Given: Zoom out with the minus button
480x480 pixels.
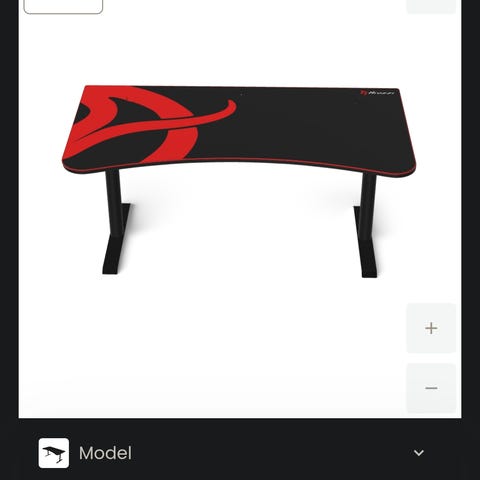Looking at the screenshot, I should 431,388.
